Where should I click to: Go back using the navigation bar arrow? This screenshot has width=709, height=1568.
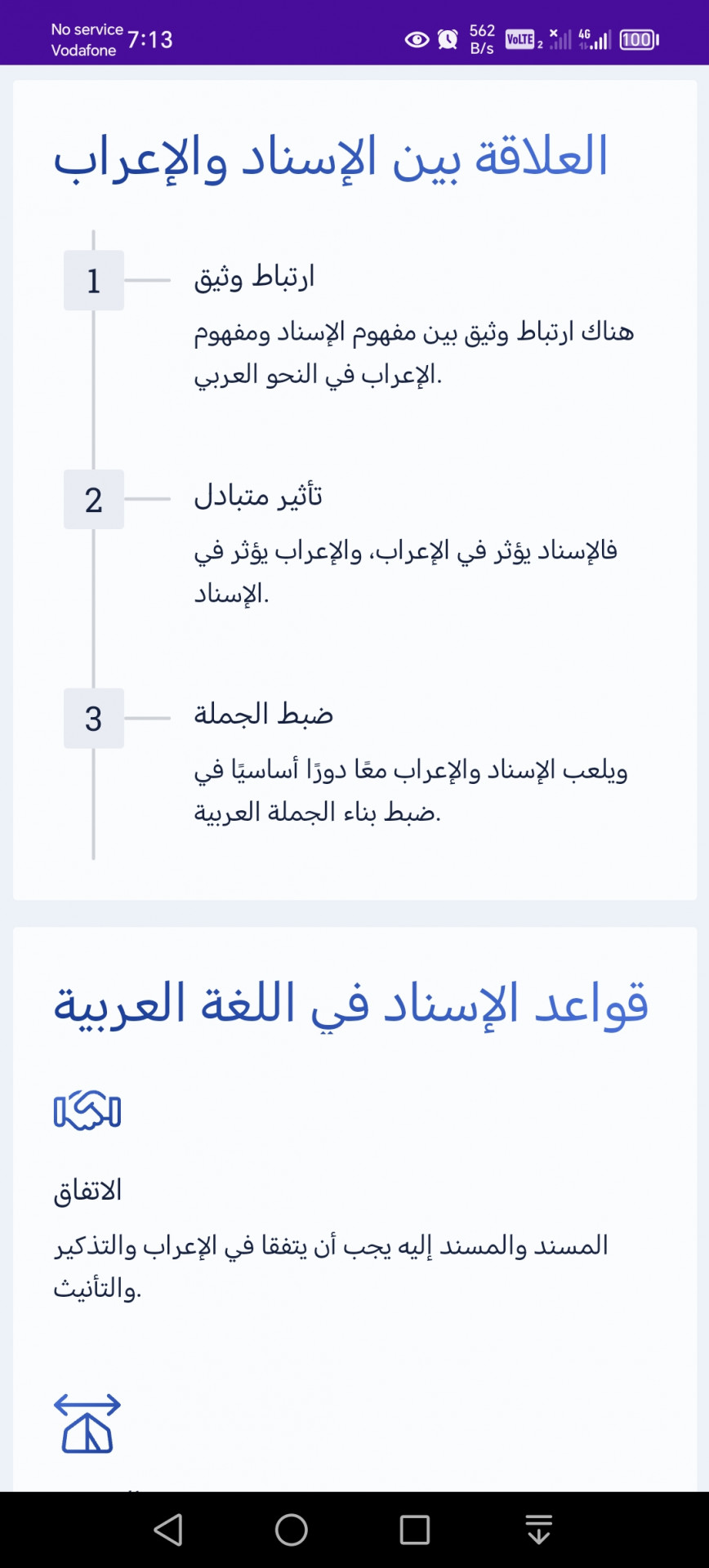click(x=168, y=1530)
